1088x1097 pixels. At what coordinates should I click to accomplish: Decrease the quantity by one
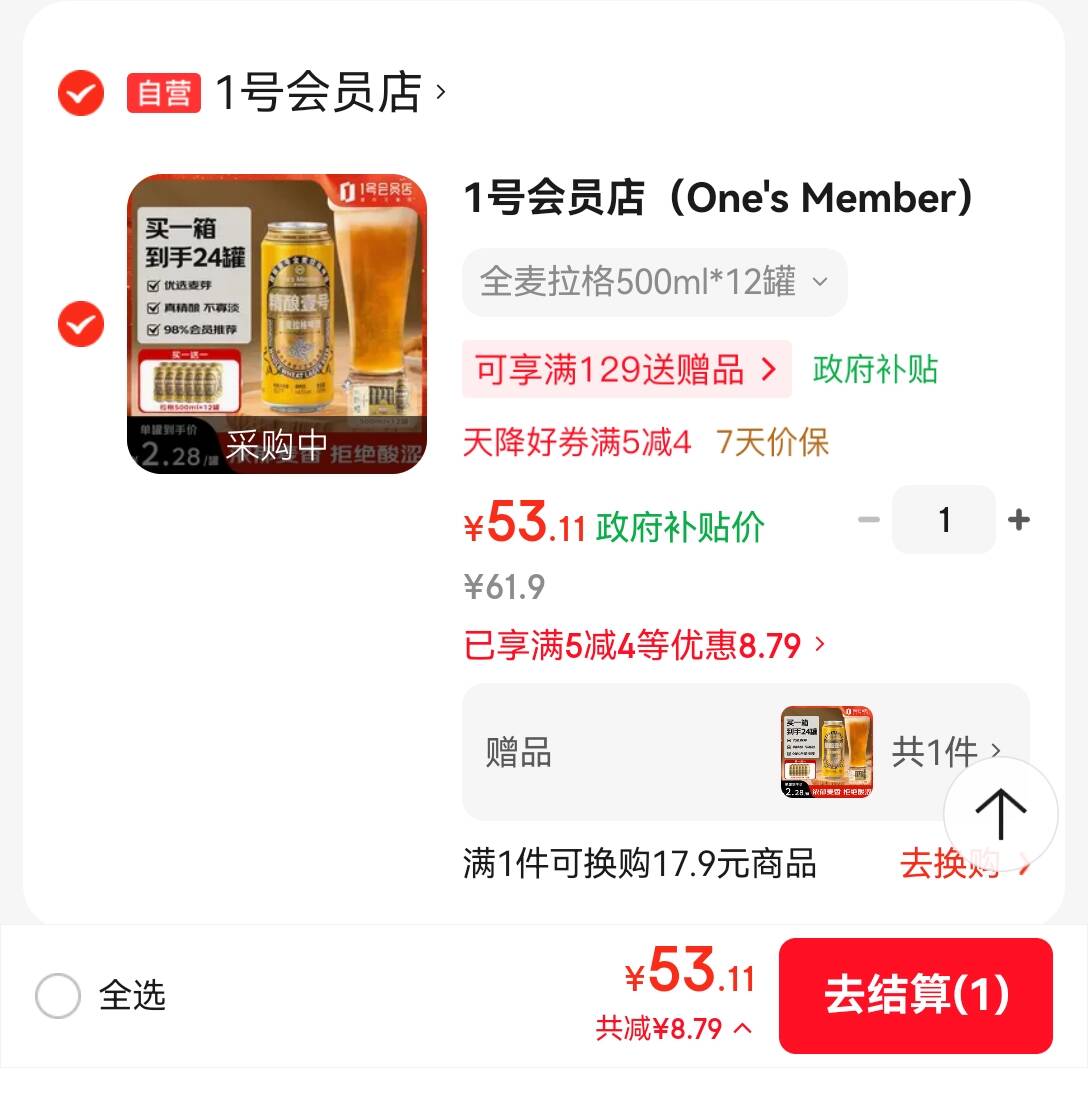coord(869,520)
